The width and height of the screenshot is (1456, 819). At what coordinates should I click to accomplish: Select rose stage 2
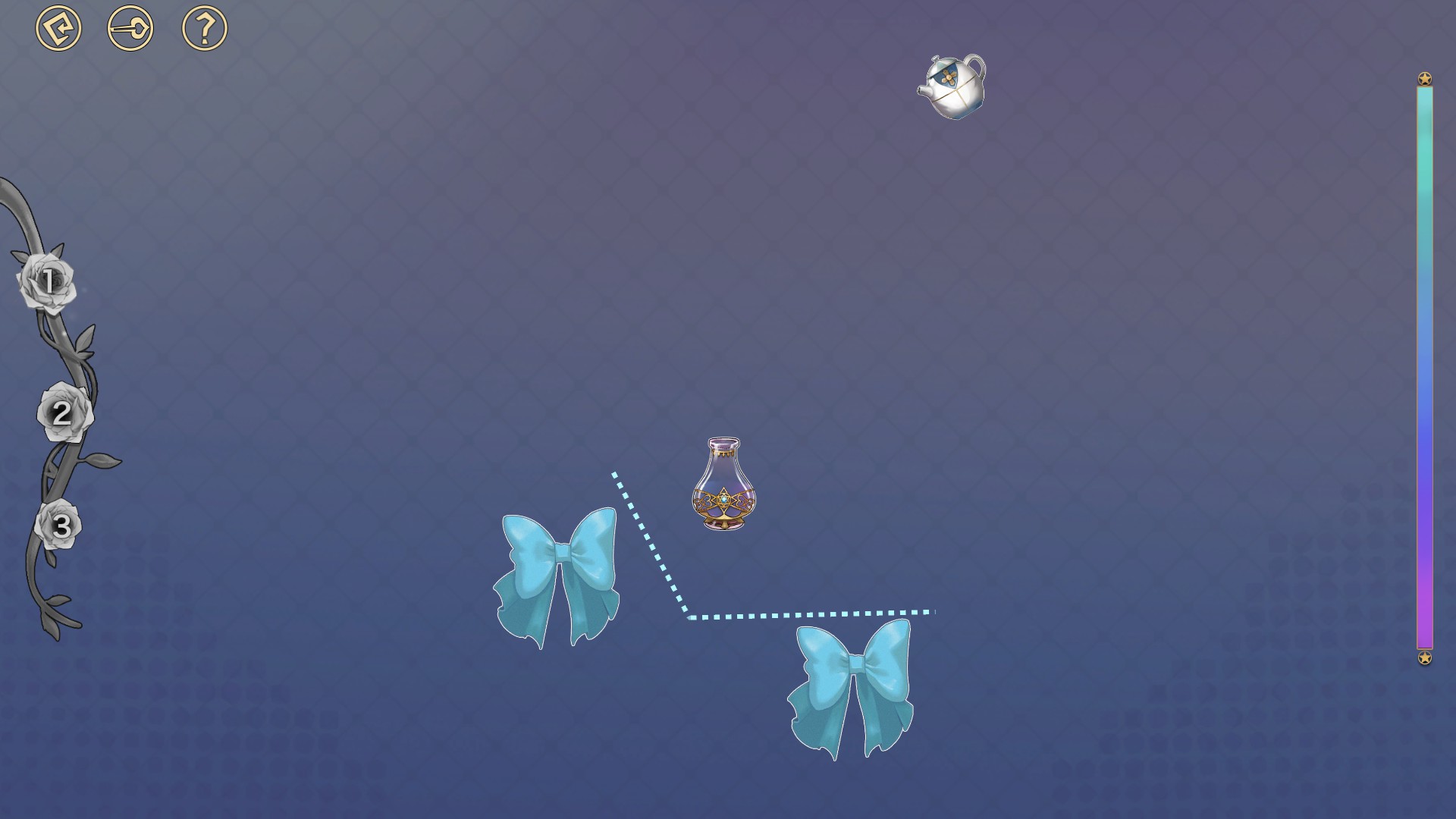(64, 413)
